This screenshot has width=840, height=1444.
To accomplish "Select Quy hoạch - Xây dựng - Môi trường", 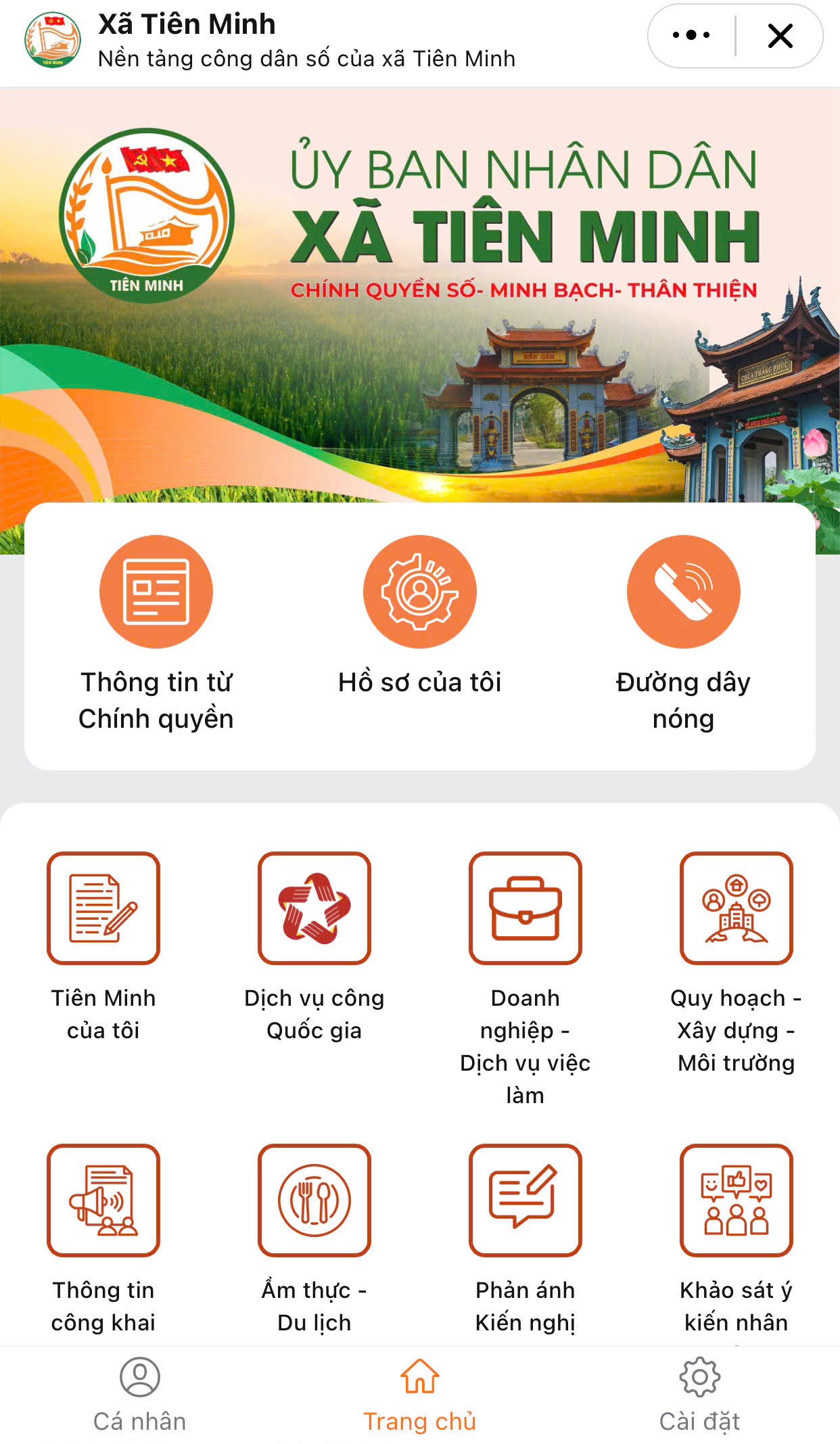I will (736, 908).
